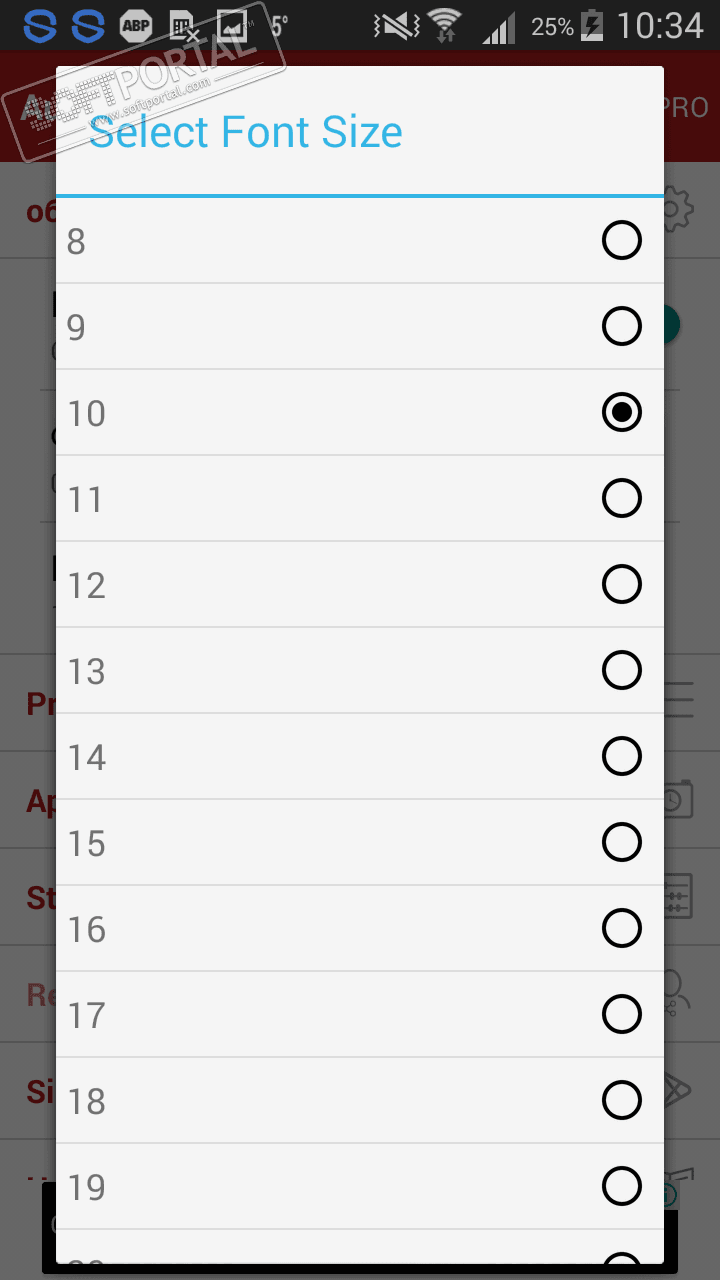Screen dimensions: 720x1280
Task: Set font size to 19
Action: 360,1187
